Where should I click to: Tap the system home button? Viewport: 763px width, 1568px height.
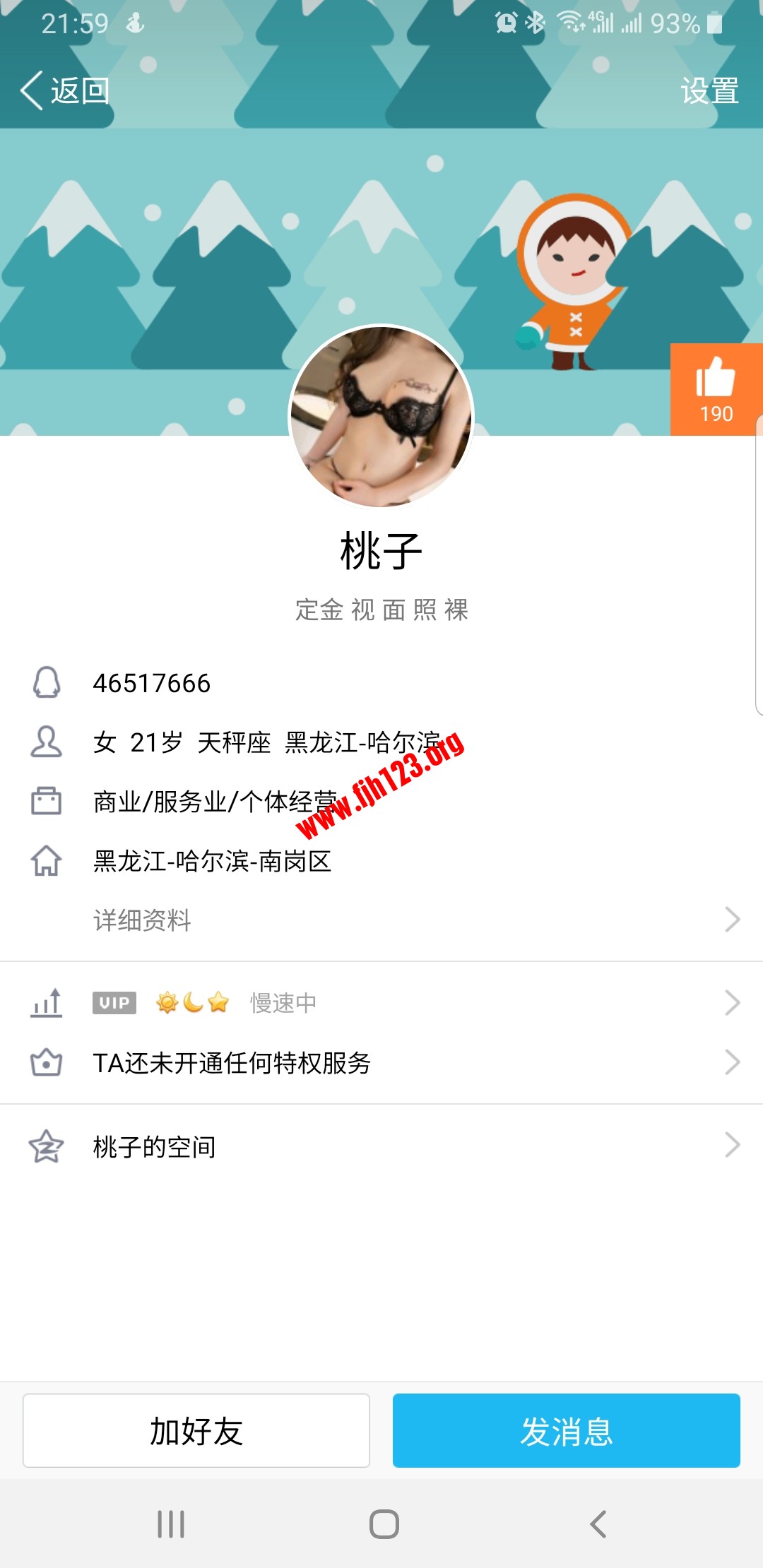384,1524
